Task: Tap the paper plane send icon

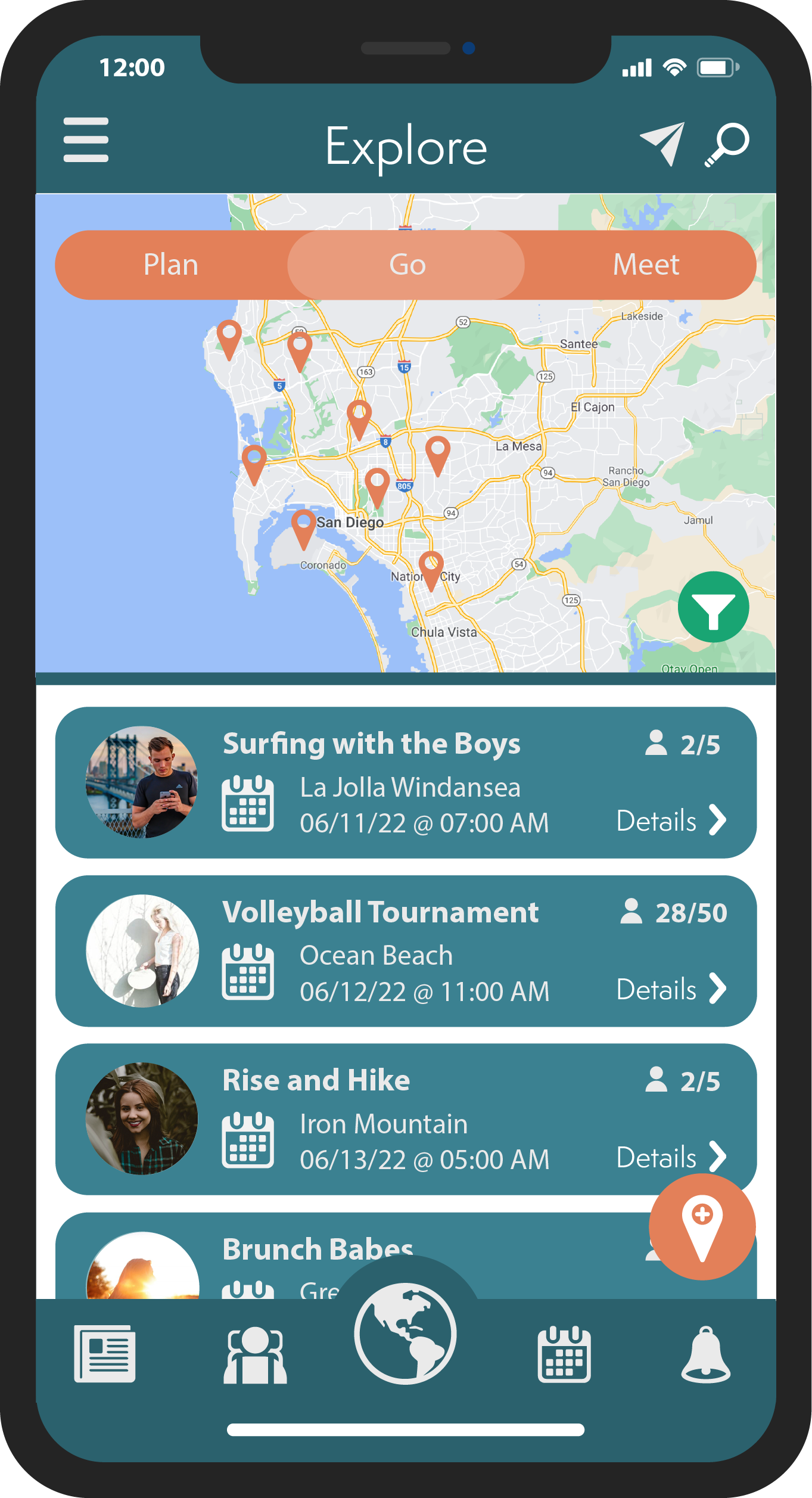Action: (662, 144)
